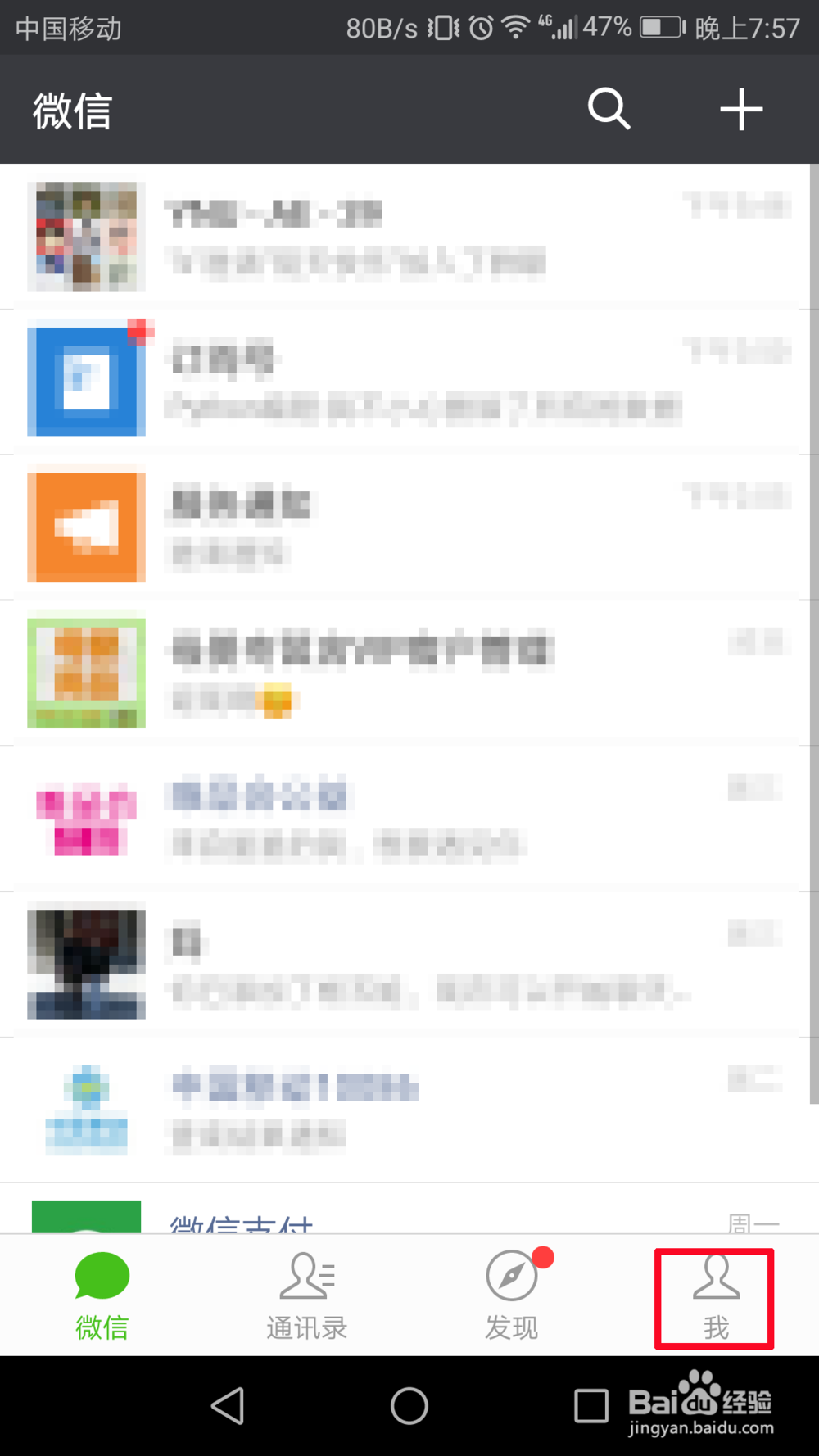Tap the plus icon to start a new chat
Screen dimensions: 819x1456
tap(740, 109)
